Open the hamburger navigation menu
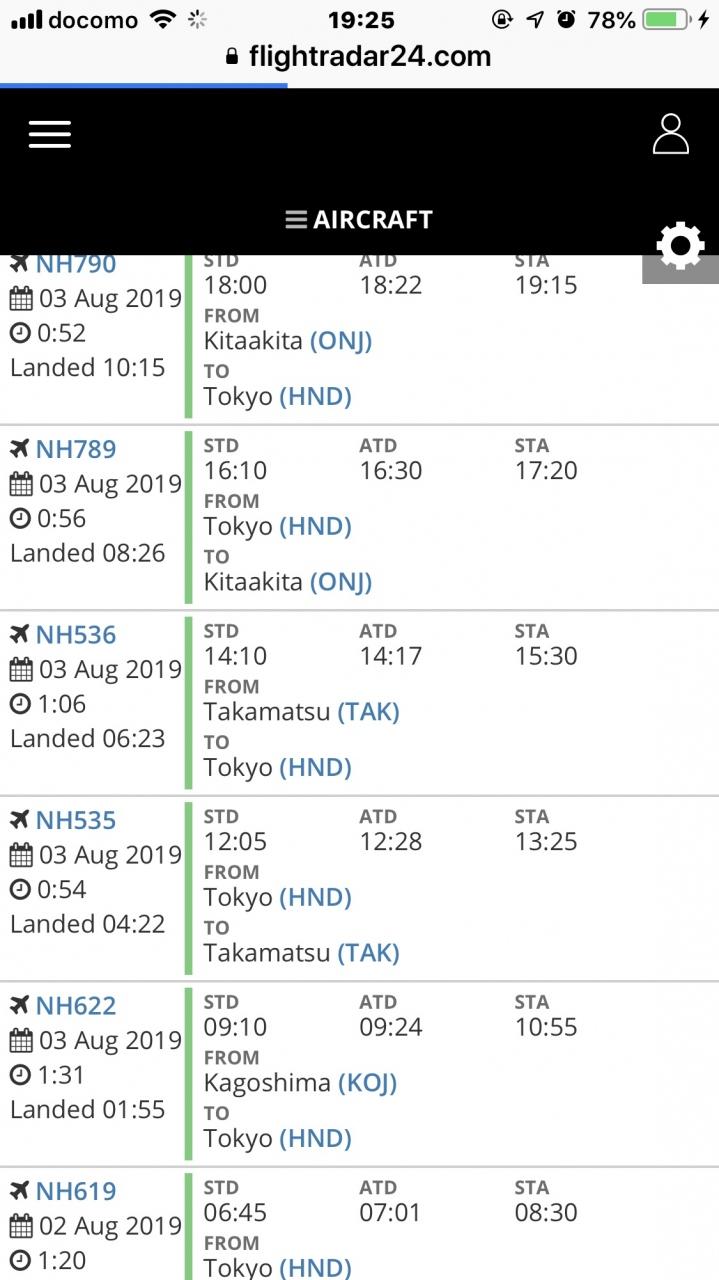The image size is (719, 1280). point(50,134)
